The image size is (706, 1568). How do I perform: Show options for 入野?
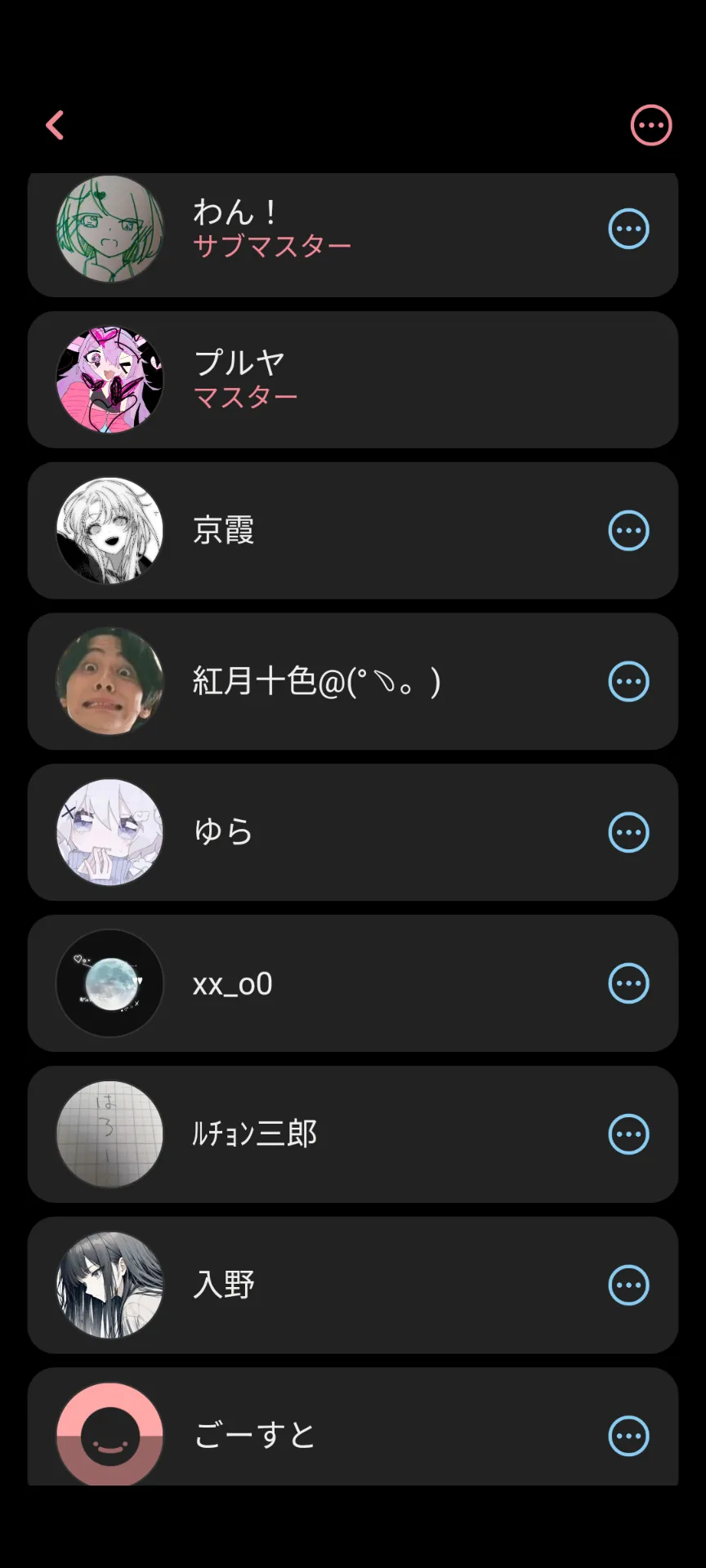point(629,1285)
